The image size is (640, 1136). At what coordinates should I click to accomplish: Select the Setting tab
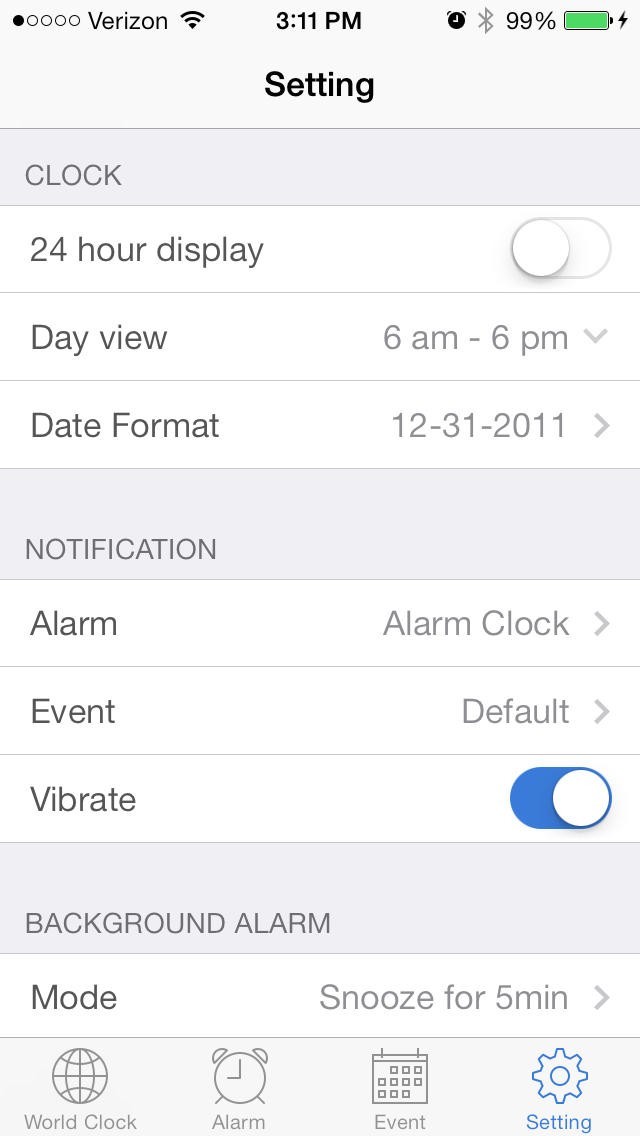coord(559,1088)
